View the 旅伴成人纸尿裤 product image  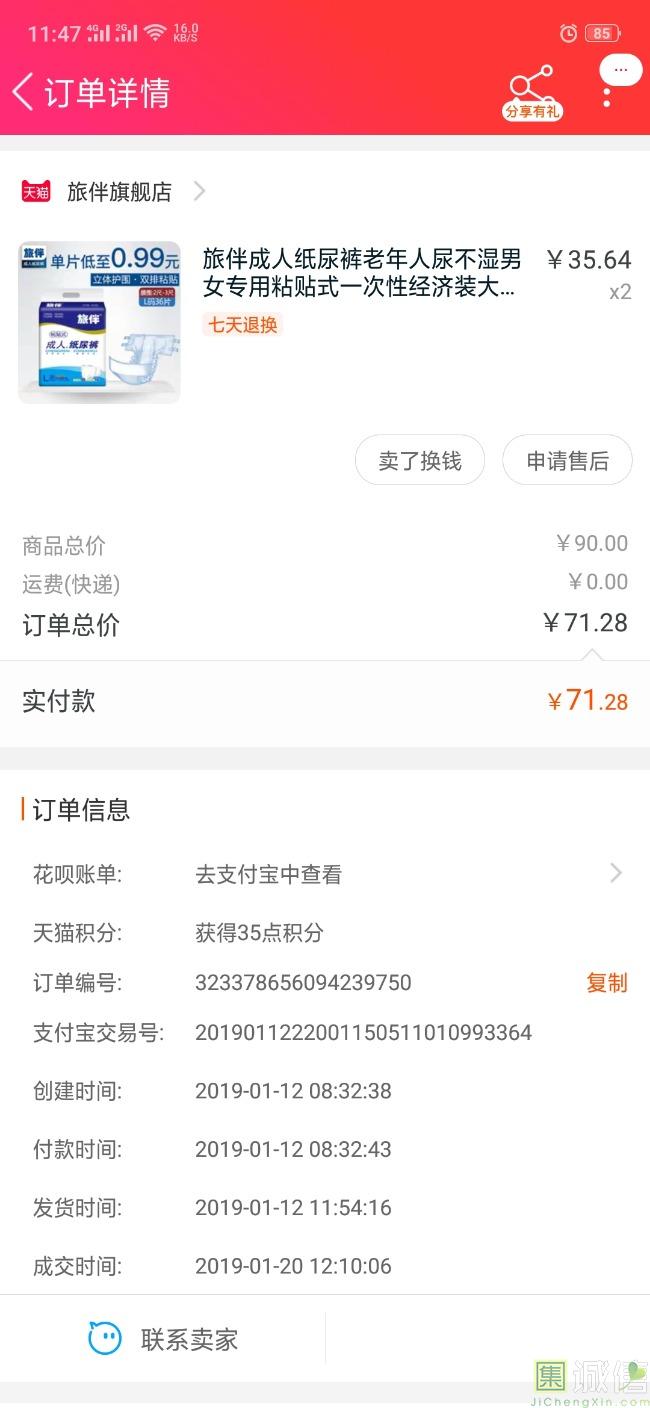coord(99,322)
